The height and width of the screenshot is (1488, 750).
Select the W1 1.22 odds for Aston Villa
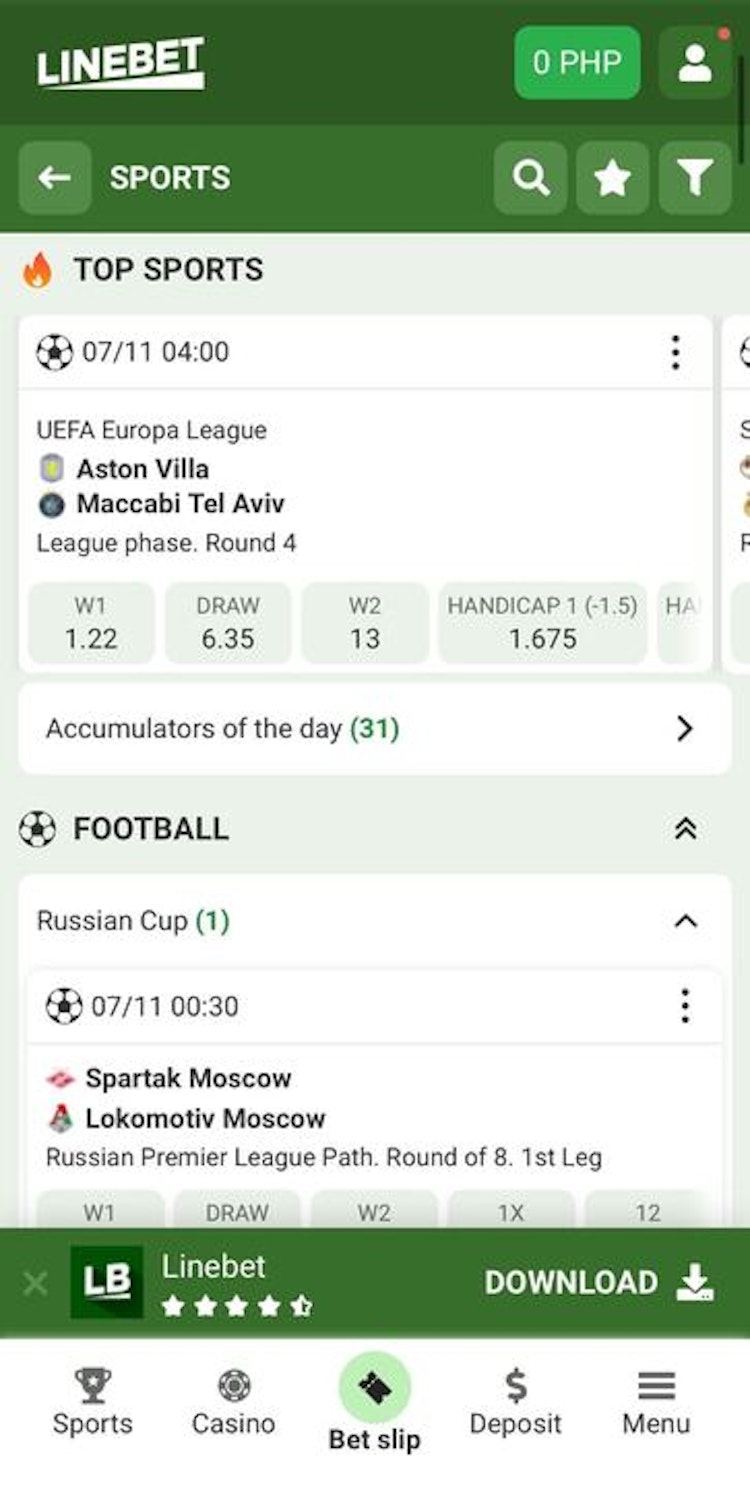pyautogui.click(x=91, y=623)
